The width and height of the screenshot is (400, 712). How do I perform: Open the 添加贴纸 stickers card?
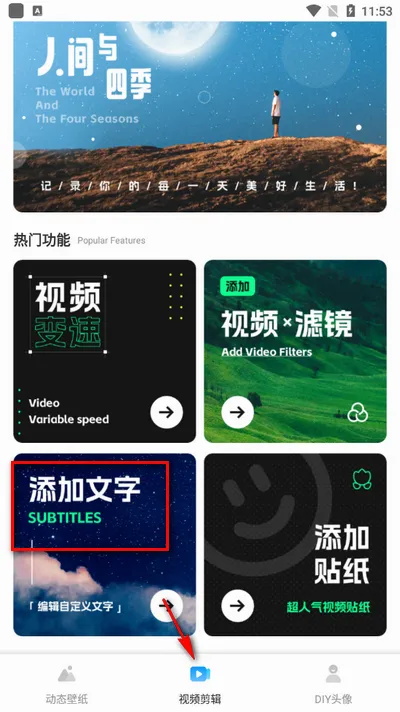(295, 544)
